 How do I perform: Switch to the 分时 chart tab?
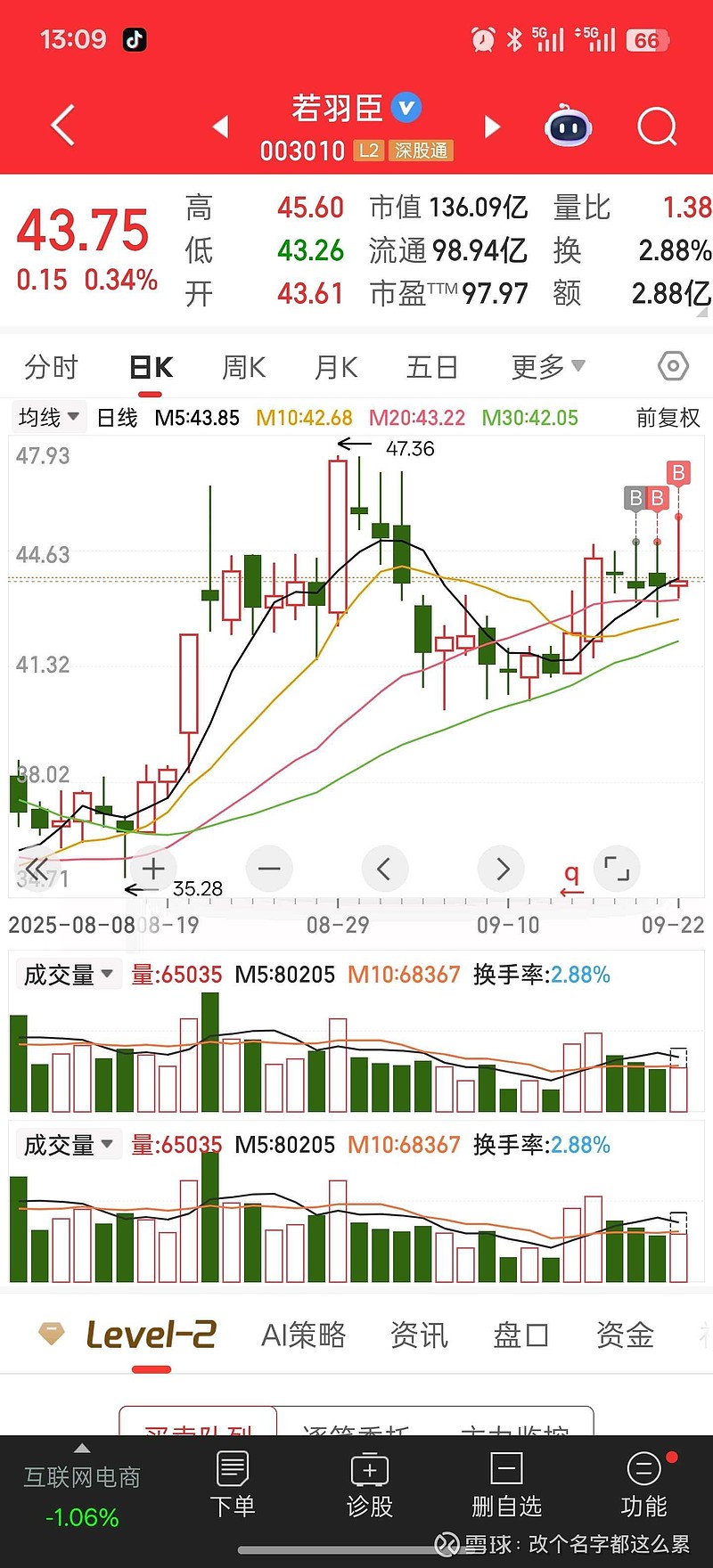pyautogui.click(x=51, y=366)
